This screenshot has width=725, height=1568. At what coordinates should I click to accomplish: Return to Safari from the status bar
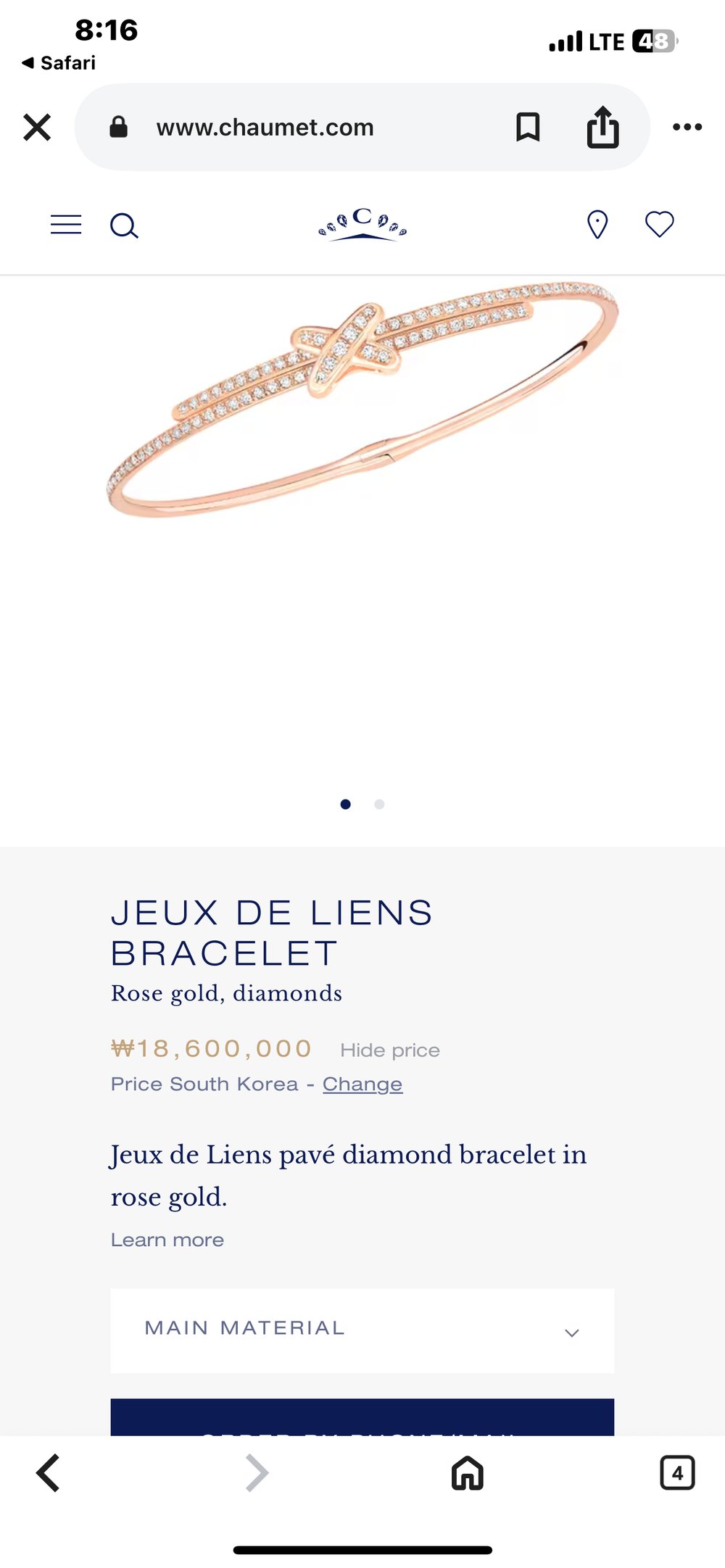tap(59, 63)
